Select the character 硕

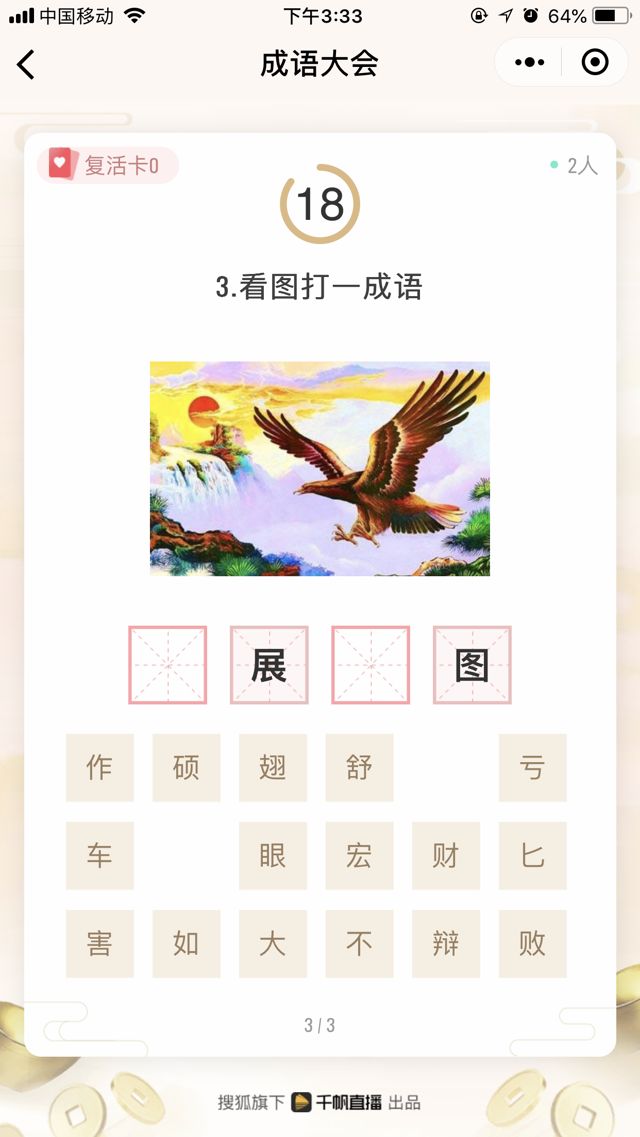point(186,767)
